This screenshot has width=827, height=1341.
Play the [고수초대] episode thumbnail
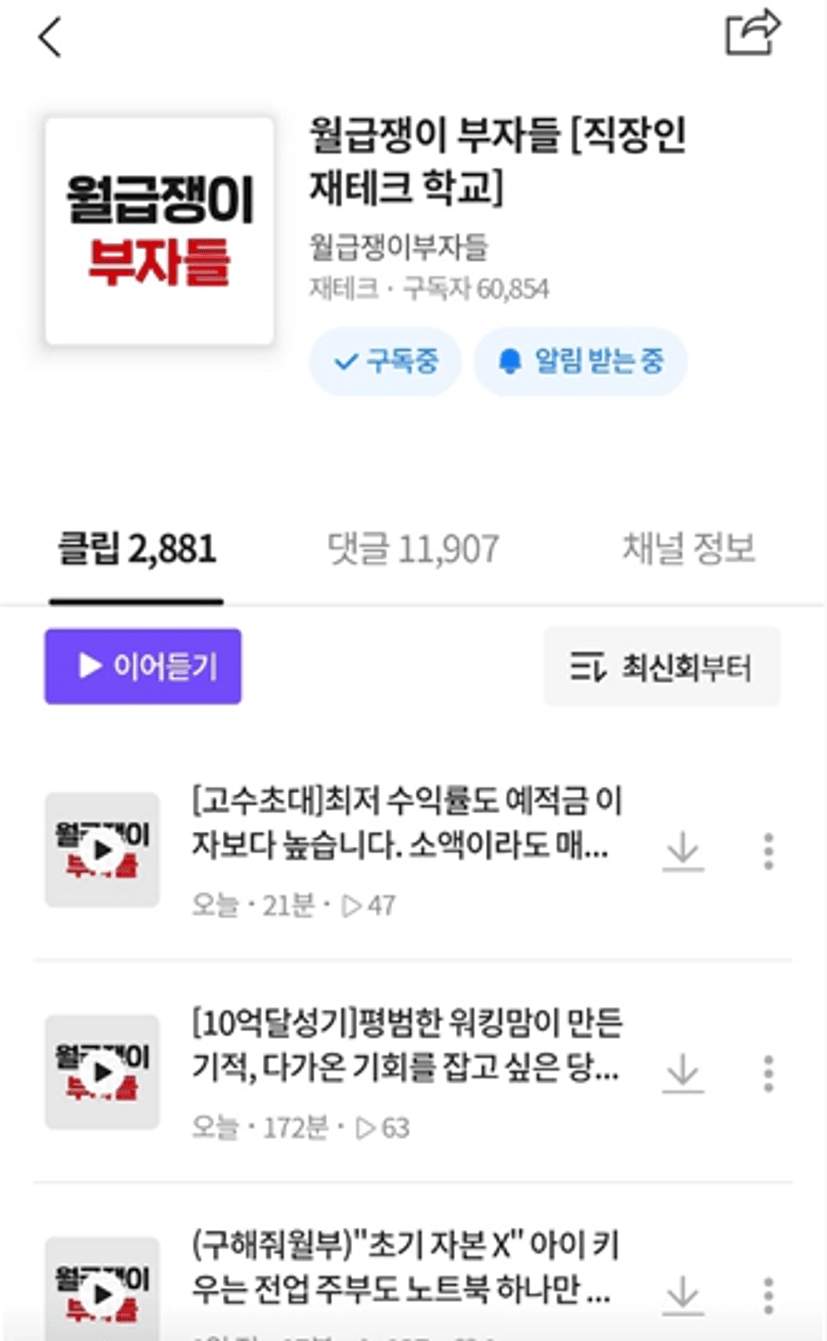(x=102, y=850)
